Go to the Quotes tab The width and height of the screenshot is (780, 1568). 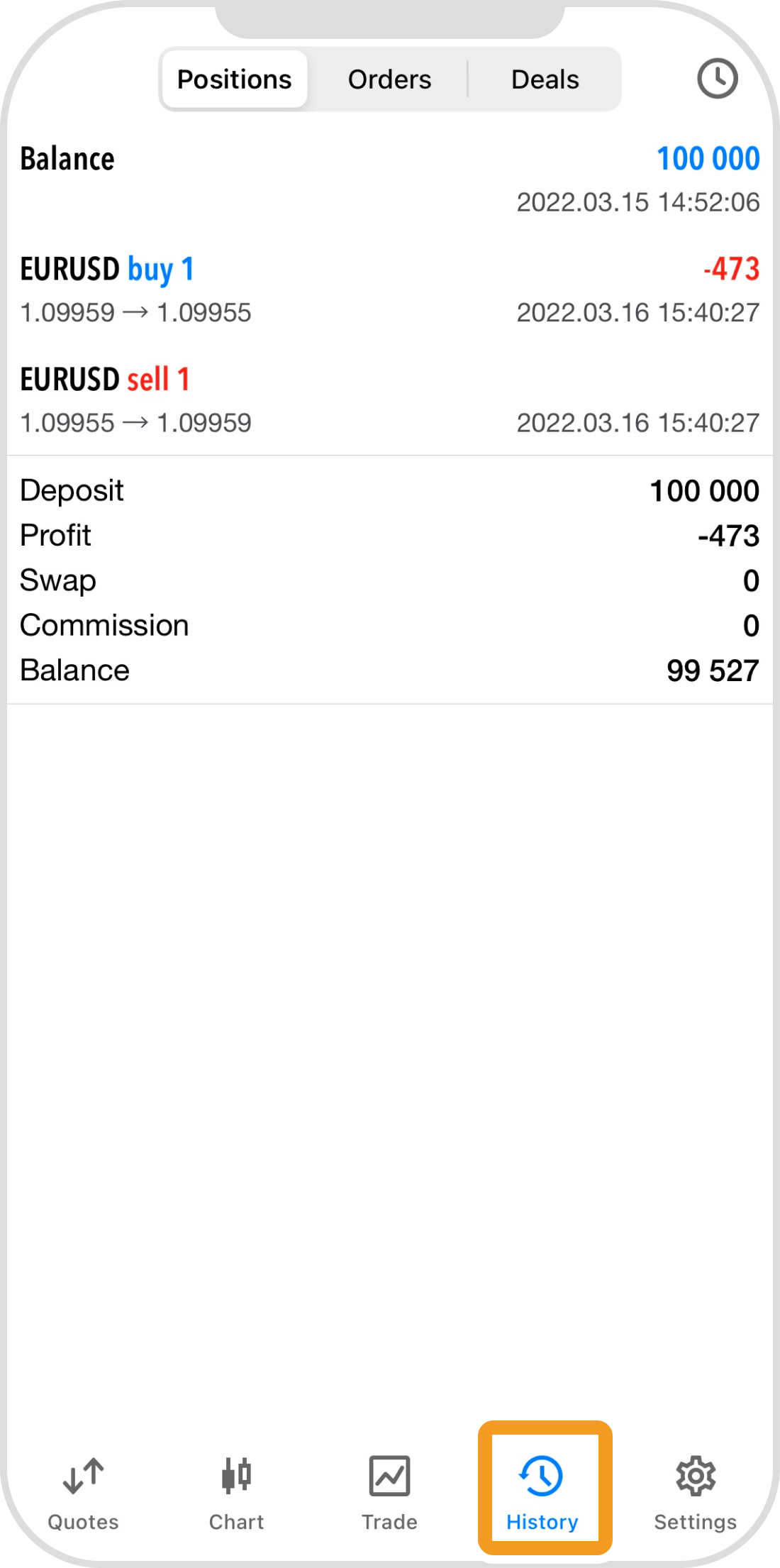(83, 1492)
